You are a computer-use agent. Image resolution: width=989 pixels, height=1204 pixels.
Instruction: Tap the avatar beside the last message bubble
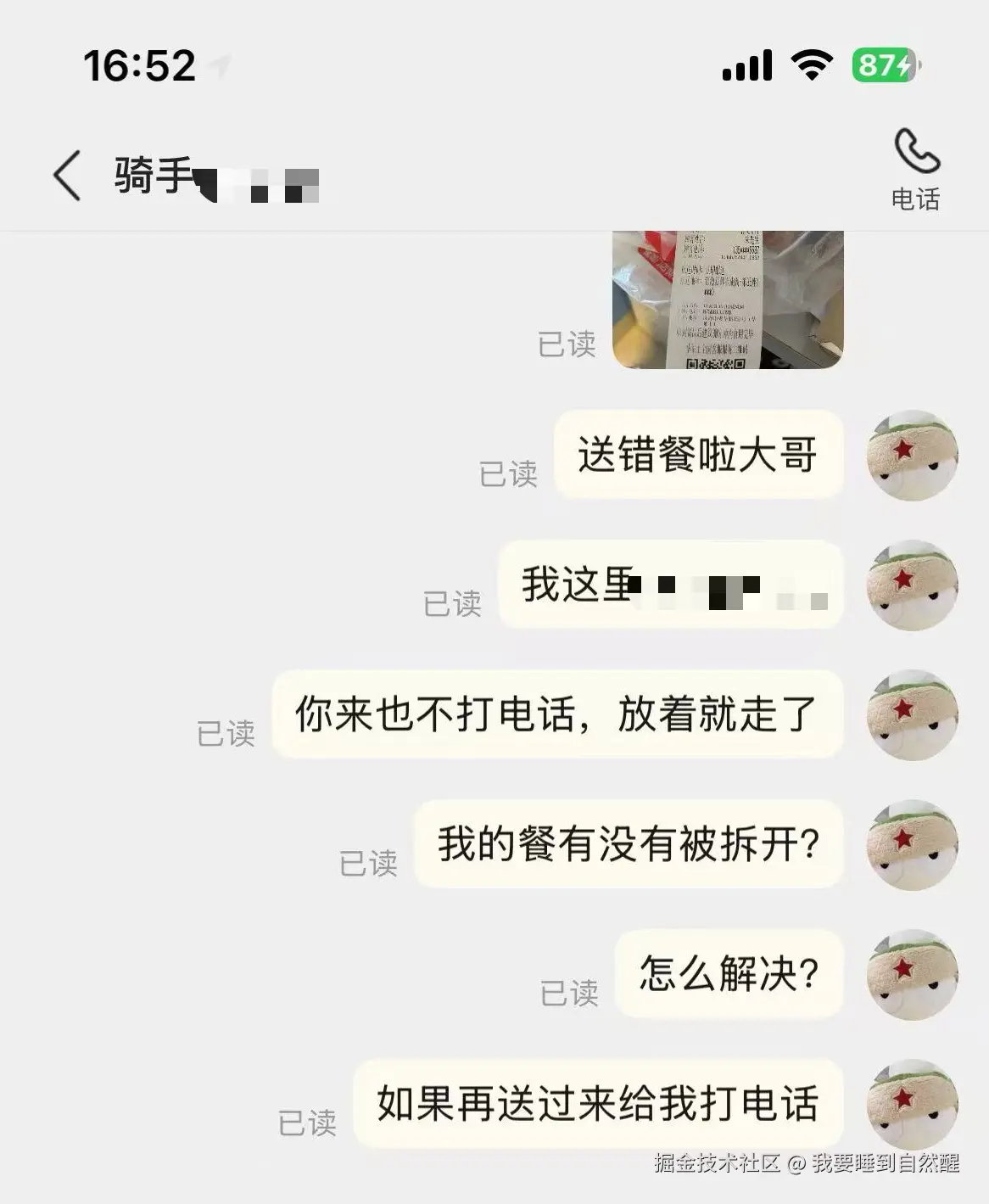[912, 1104]
